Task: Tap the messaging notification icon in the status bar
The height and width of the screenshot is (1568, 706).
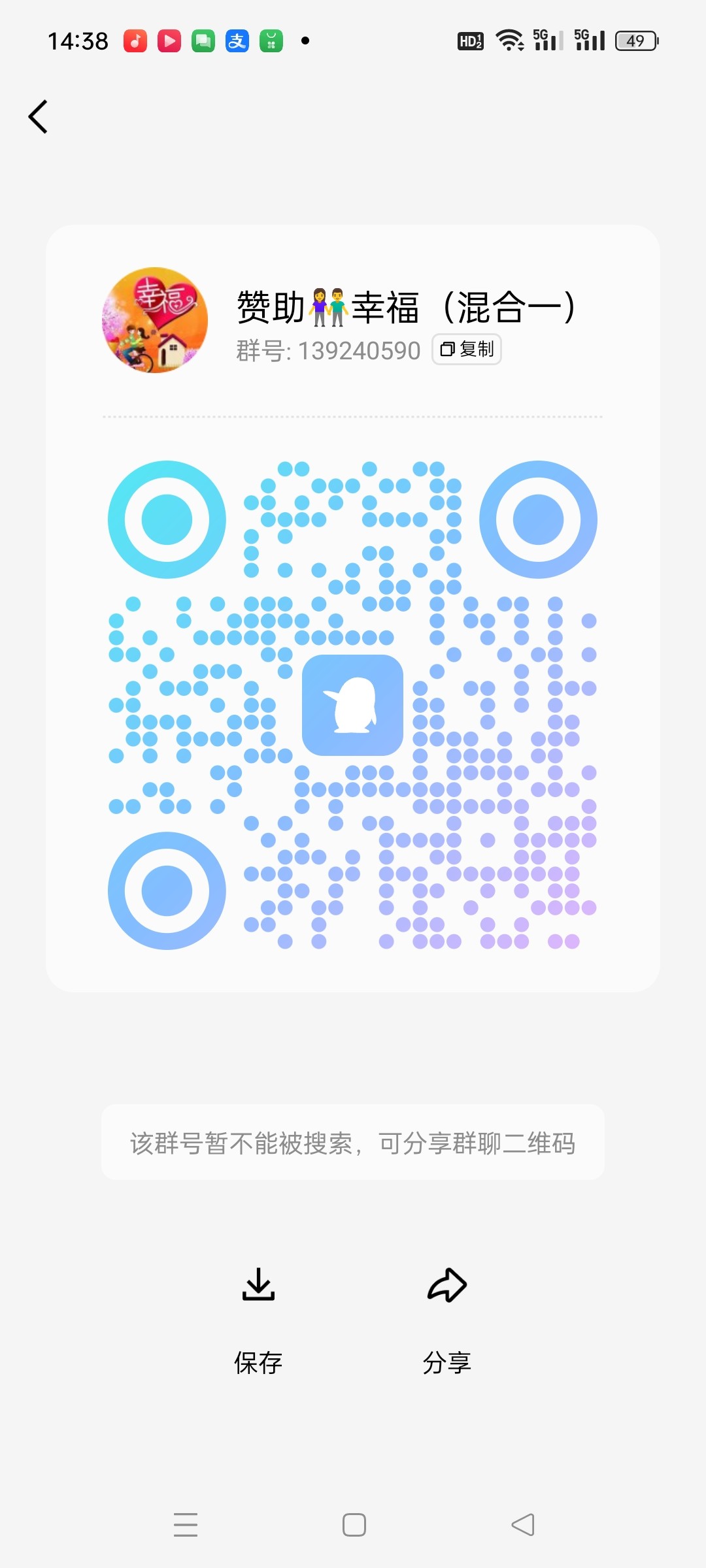Action: 203,41
